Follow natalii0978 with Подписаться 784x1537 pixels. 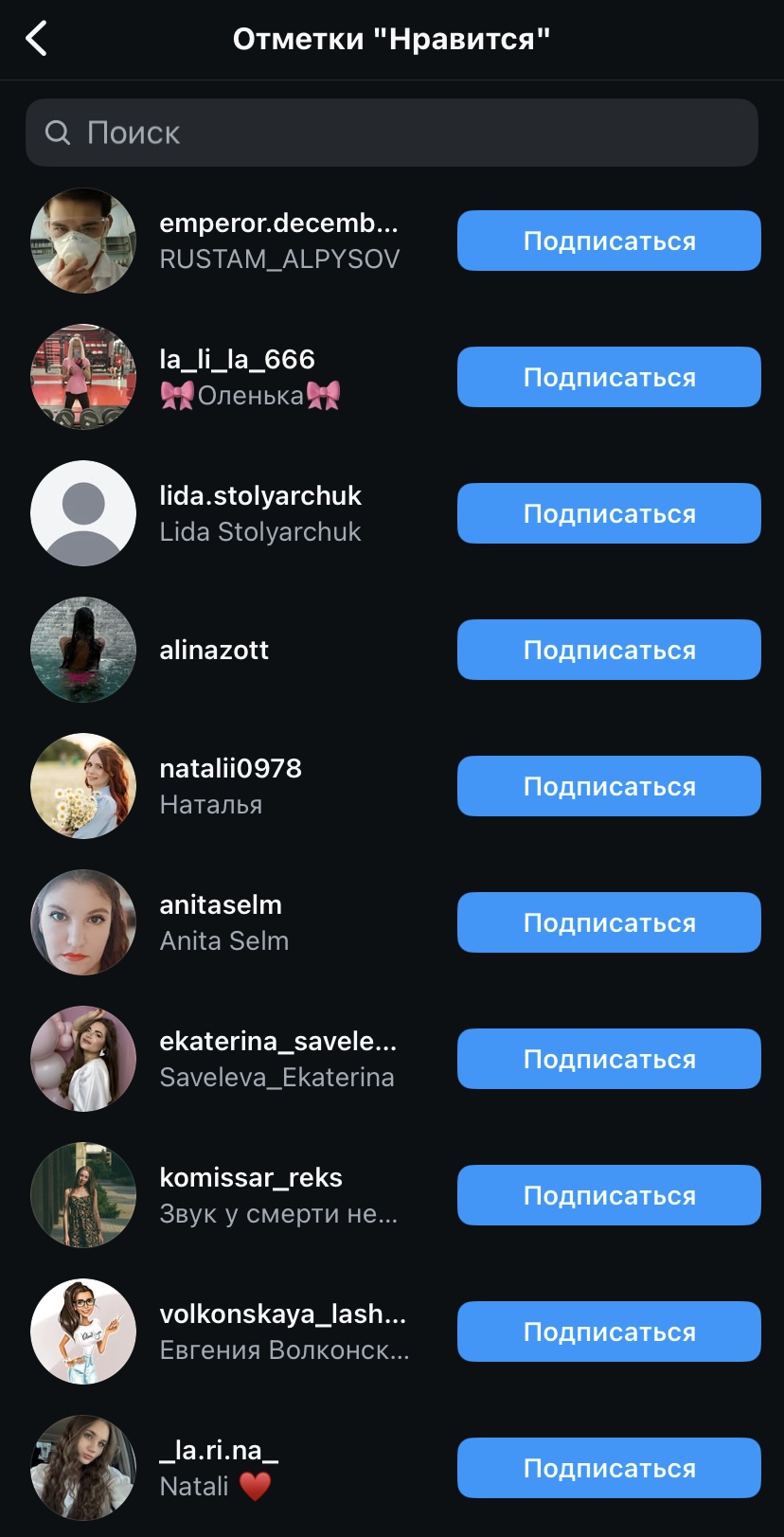[609, 786]
